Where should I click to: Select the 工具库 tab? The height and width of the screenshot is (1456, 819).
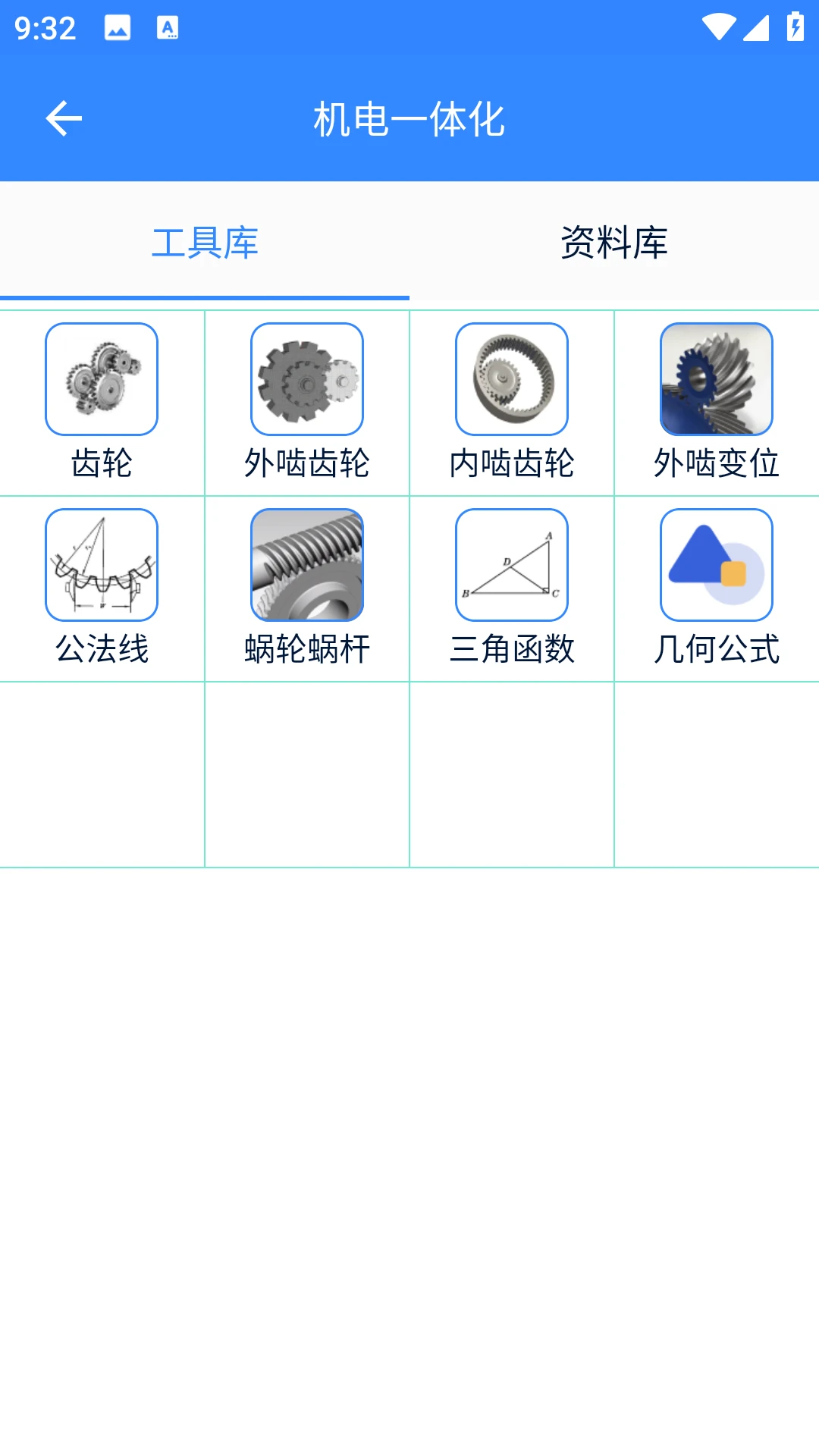(x=205, y=243)
